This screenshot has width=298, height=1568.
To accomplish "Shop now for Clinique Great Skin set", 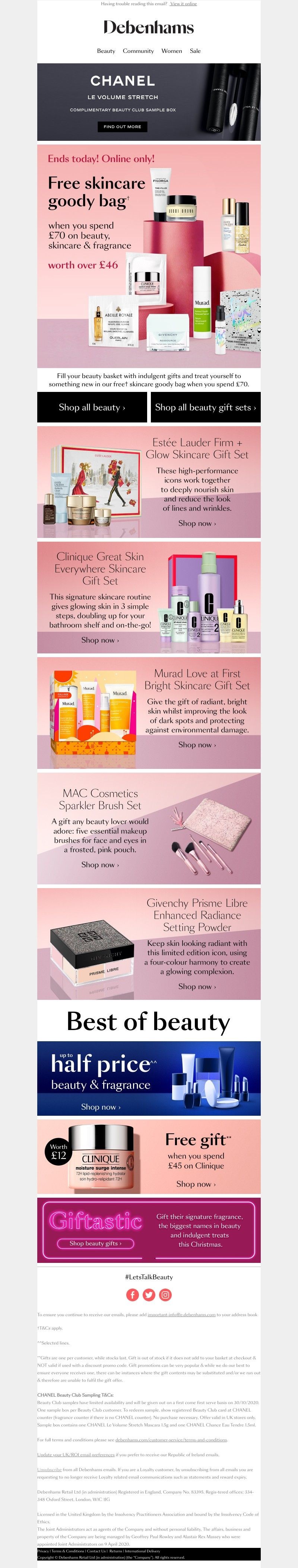I will coord(100,640).
